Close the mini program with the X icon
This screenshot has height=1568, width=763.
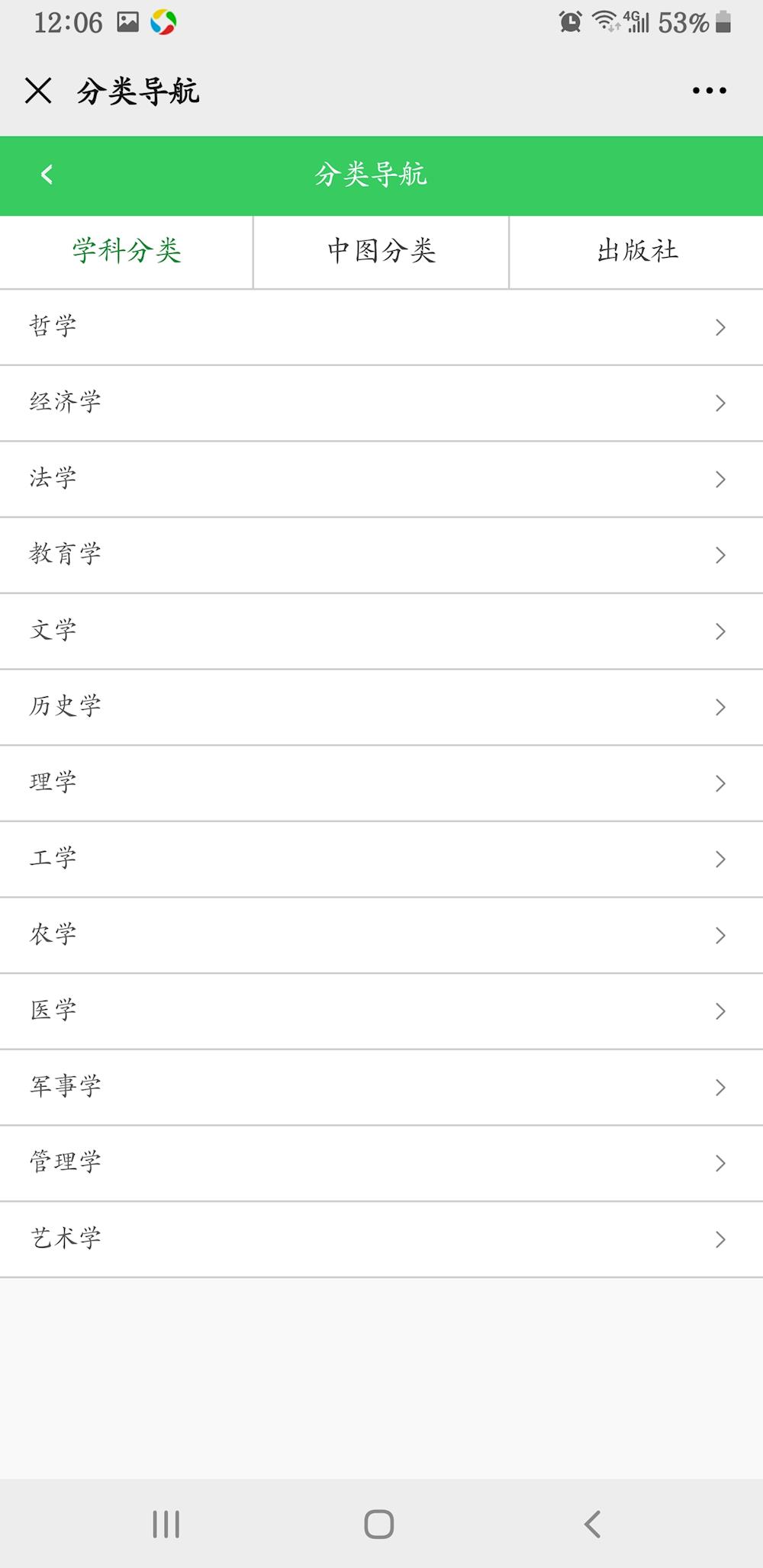(38, 90)
